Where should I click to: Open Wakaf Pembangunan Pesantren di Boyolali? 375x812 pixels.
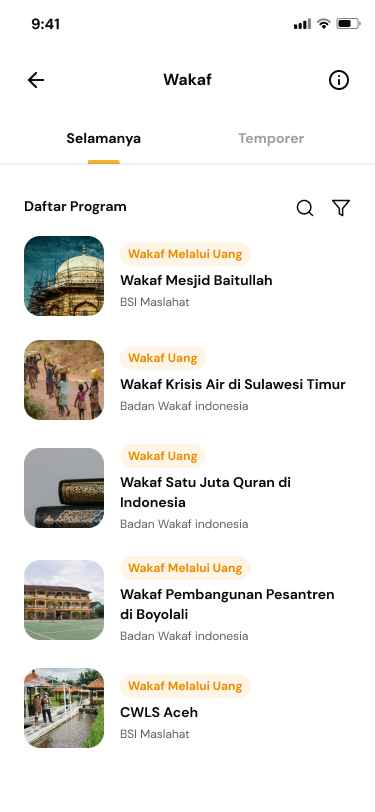click(188, 600)
